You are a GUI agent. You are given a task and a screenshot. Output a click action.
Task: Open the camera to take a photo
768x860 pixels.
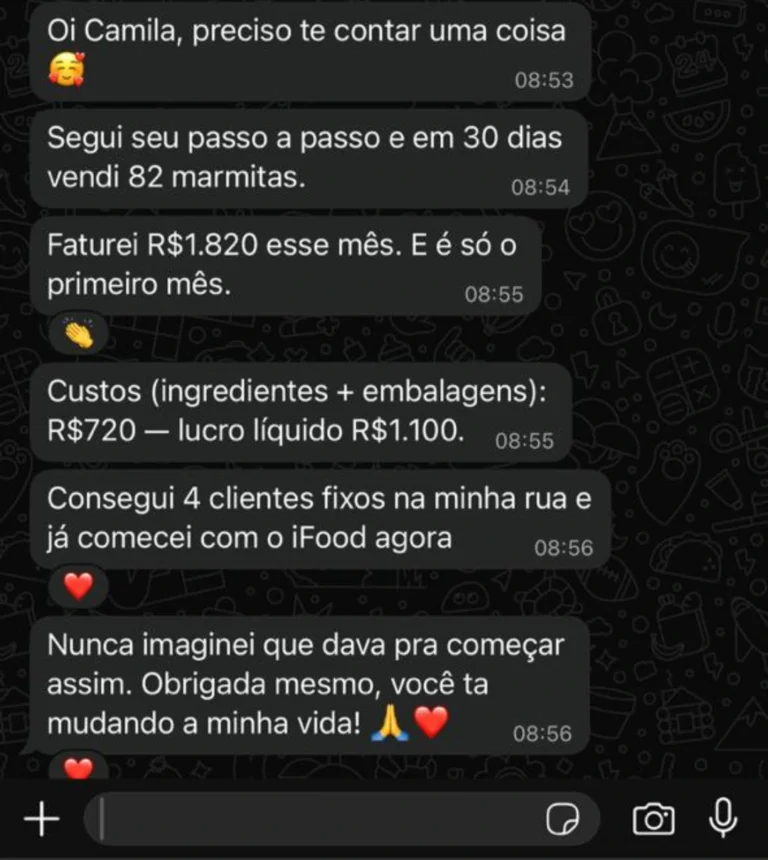(653, 820)
